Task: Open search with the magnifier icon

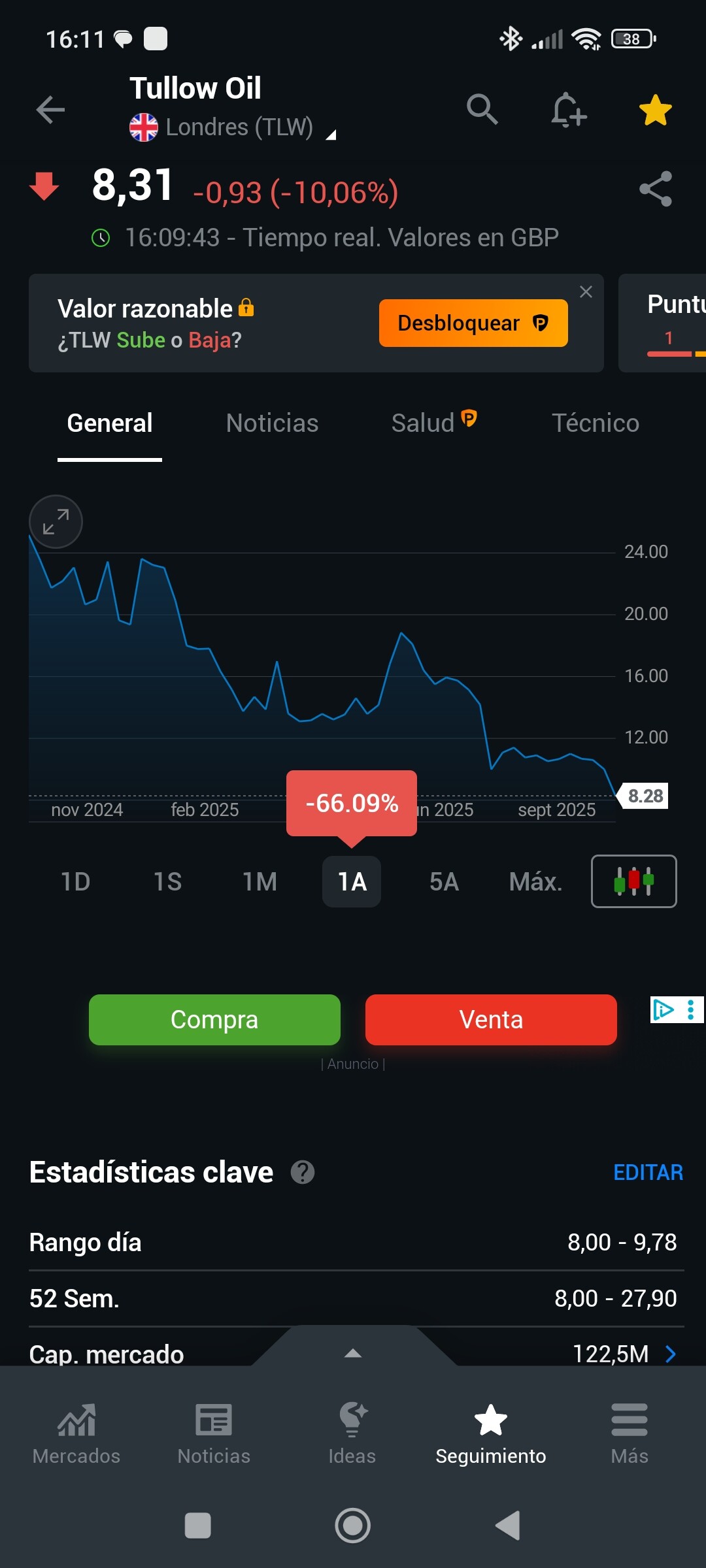Action: [x=482, y=109]
